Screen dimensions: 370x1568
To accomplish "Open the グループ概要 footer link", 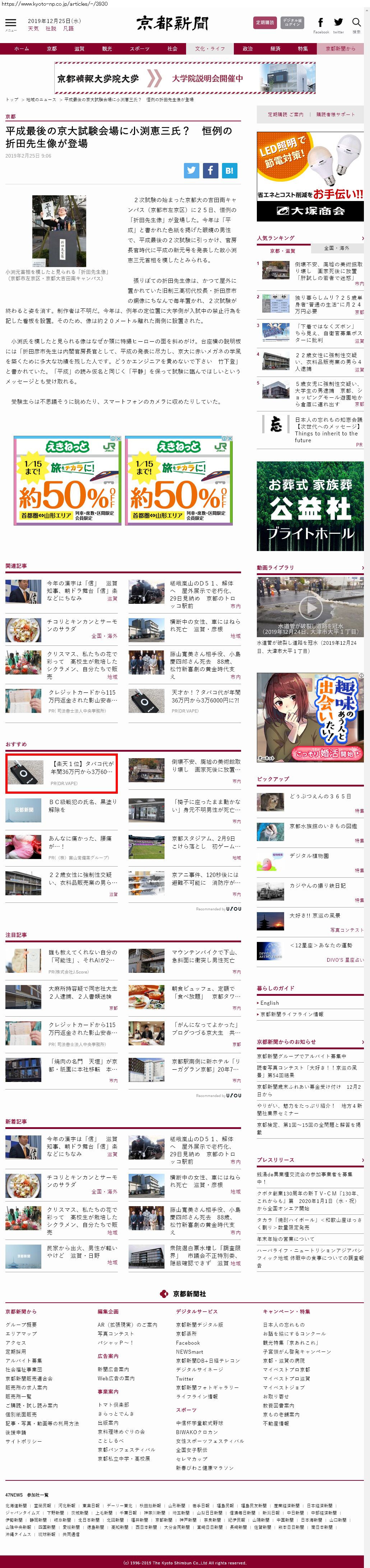I will pyautogui.click(x=21, y=1325).
